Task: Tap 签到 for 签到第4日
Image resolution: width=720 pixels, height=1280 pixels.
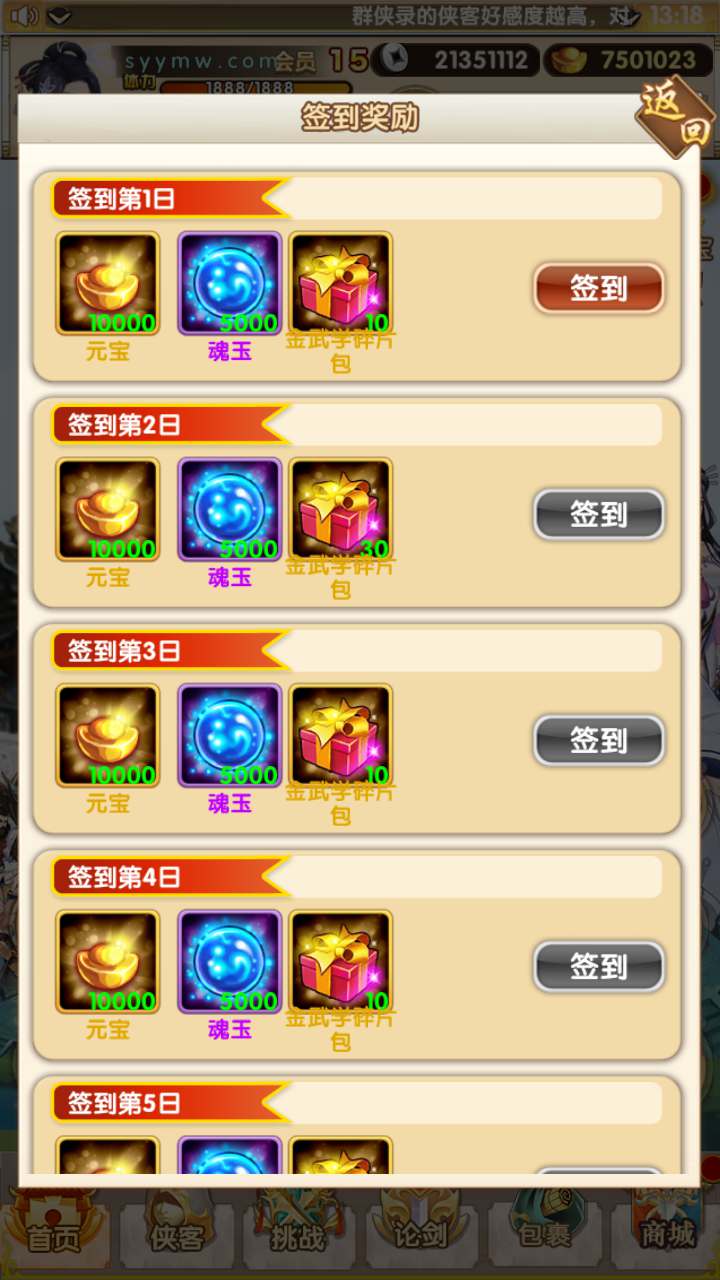Action: (x=598, y=967)
